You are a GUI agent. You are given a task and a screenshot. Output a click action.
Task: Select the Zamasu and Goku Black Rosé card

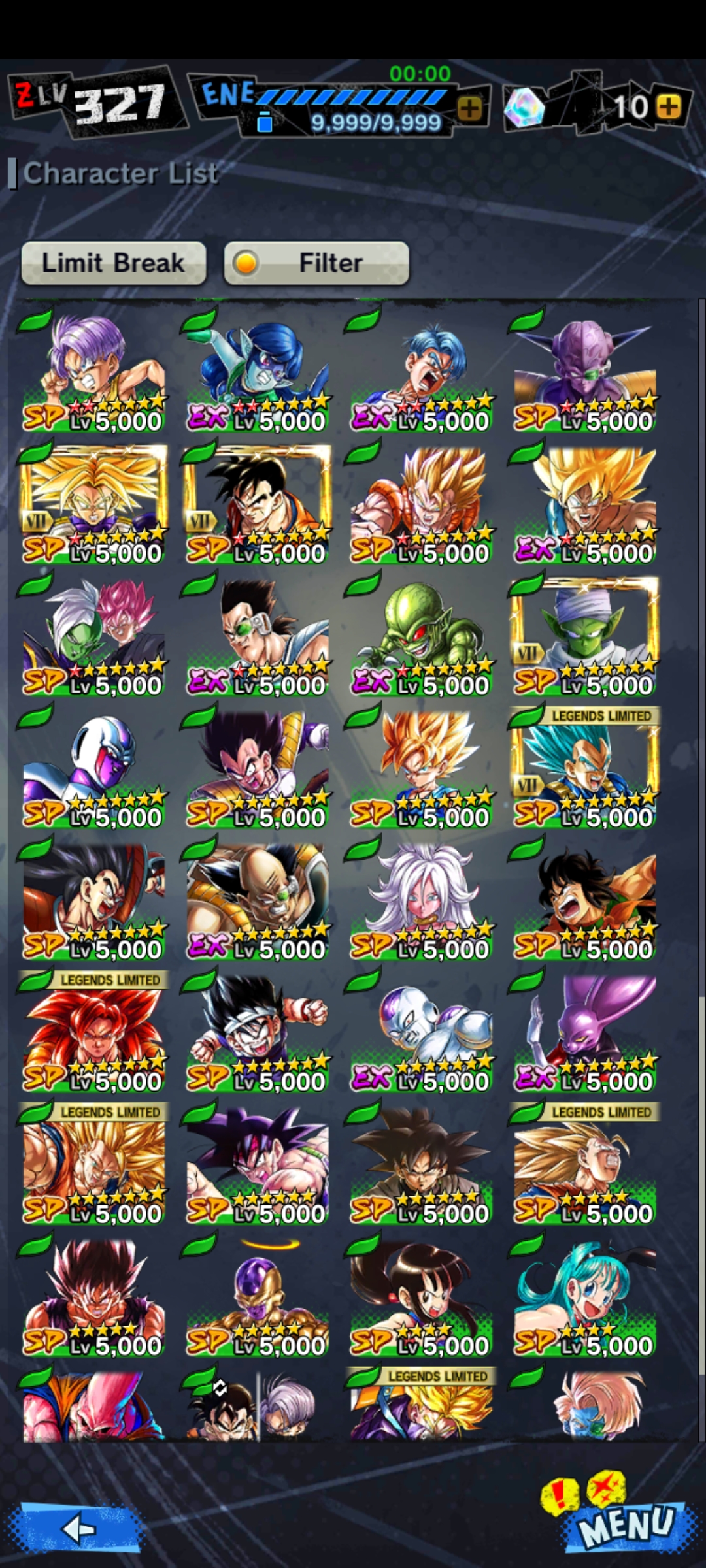93,636
